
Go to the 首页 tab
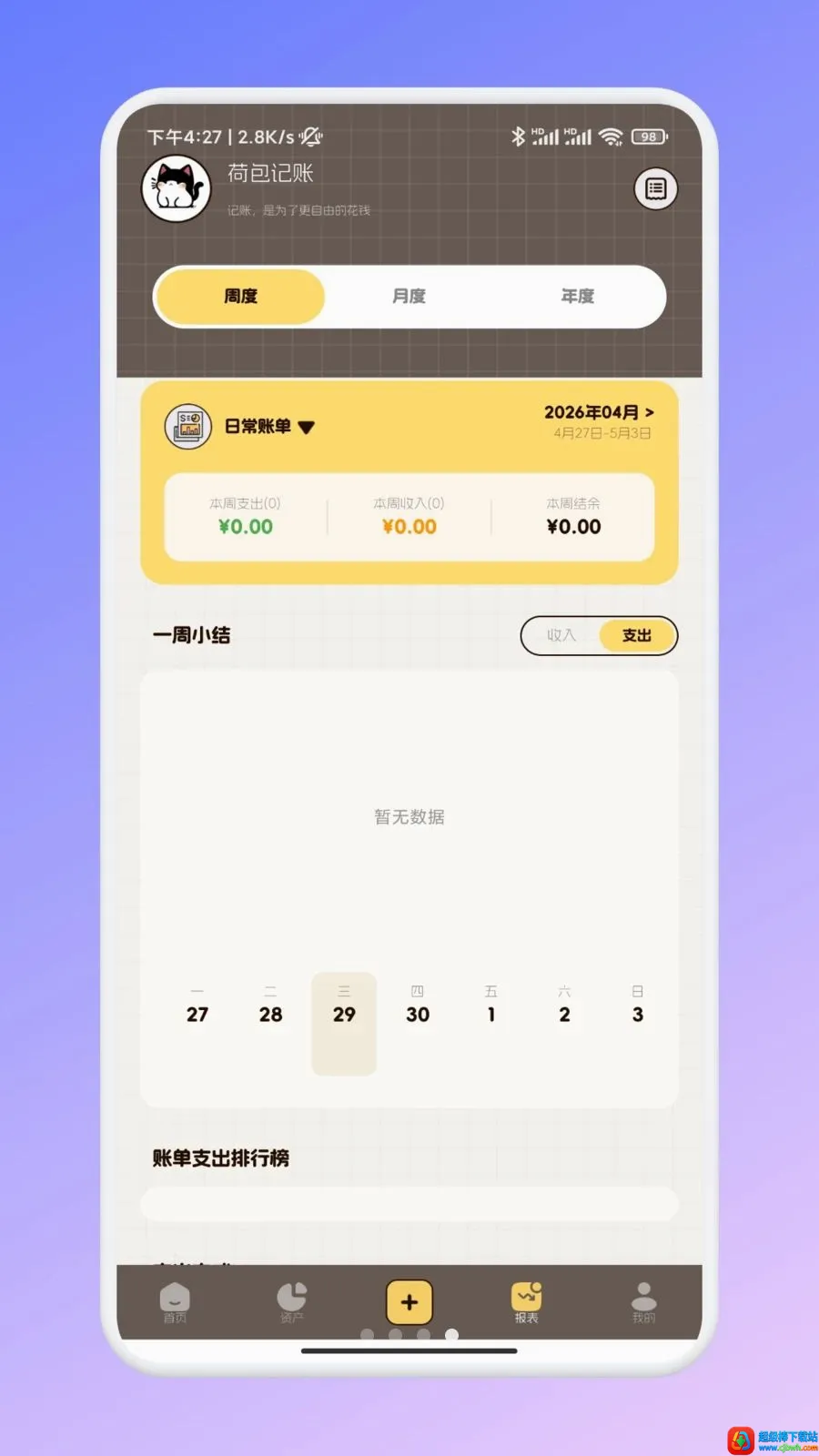click(x=175, y=1303)
